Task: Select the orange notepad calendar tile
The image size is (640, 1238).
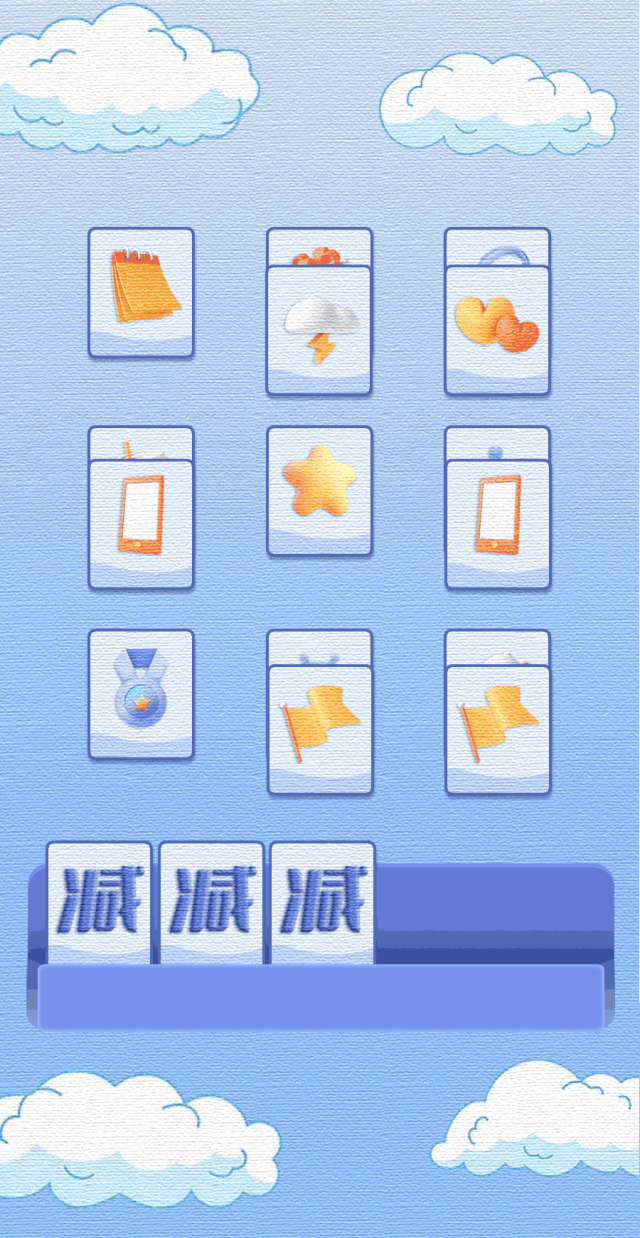Action: click(141, 292)
